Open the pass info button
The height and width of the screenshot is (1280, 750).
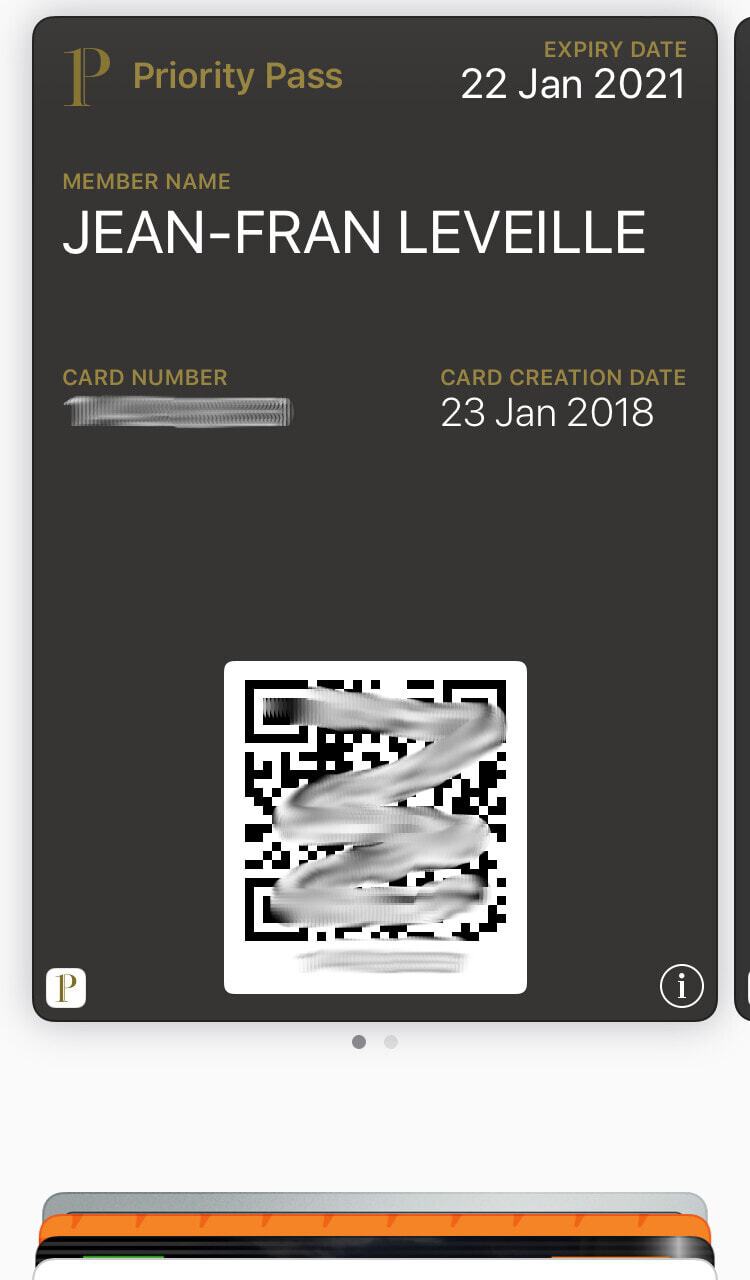coord(681,987)
